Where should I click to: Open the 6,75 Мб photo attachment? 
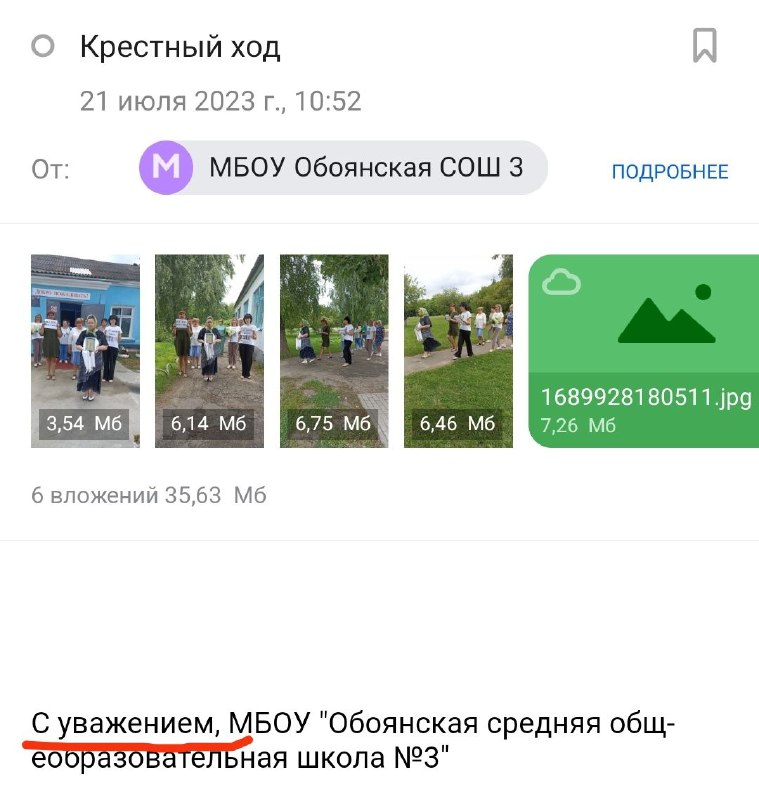click(333, 350)
